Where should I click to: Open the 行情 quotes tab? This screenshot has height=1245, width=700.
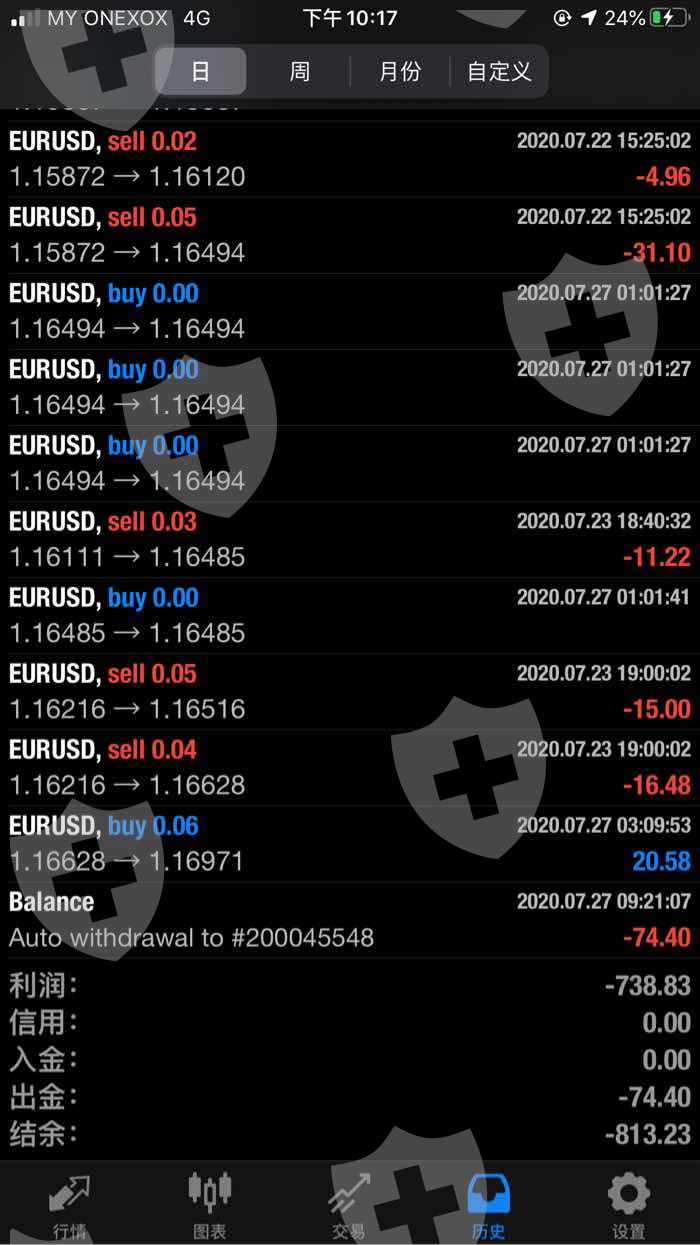click(69, 1205)
